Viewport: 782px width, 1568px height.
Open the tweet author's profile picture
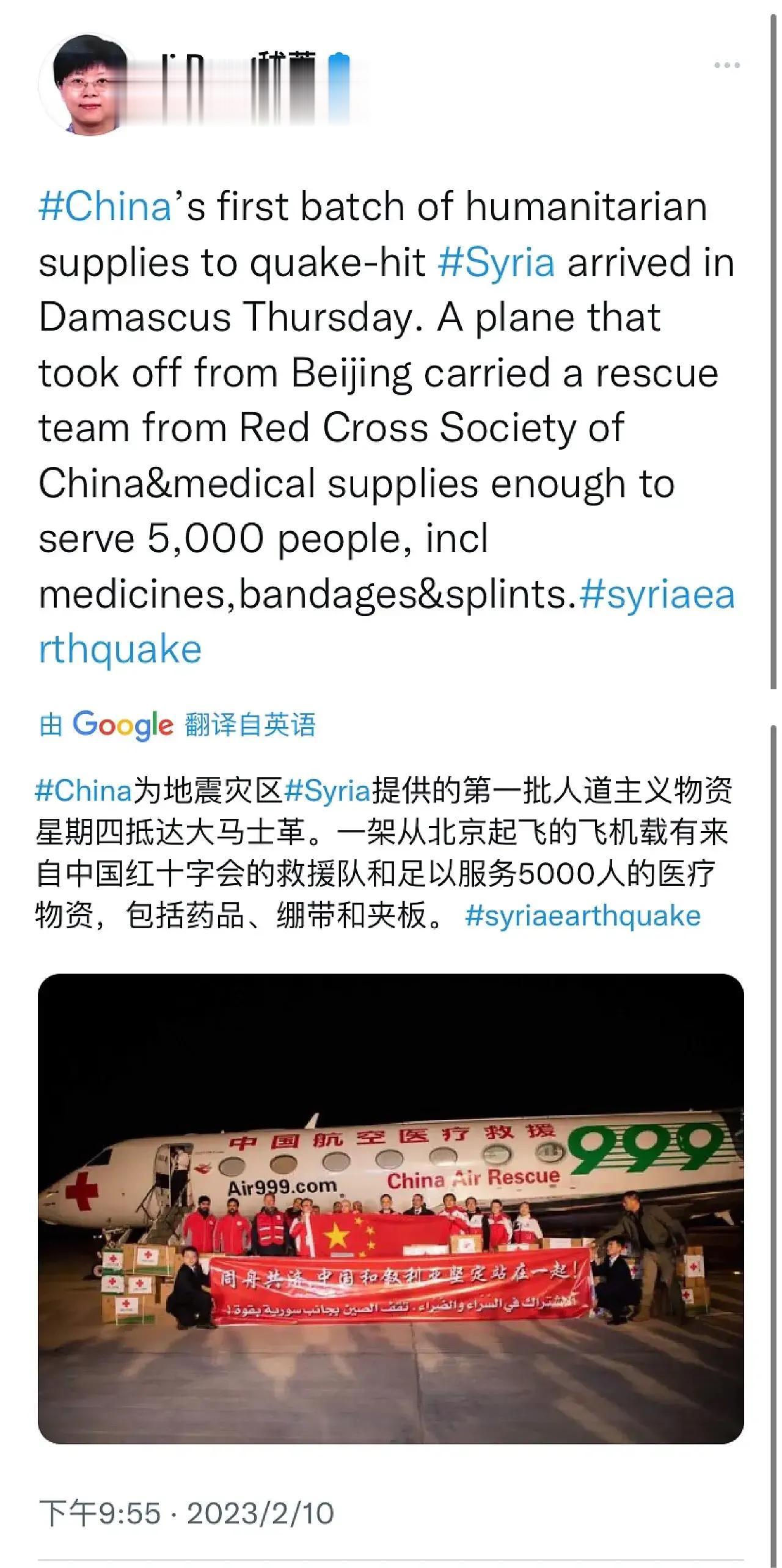coord(84,84)
